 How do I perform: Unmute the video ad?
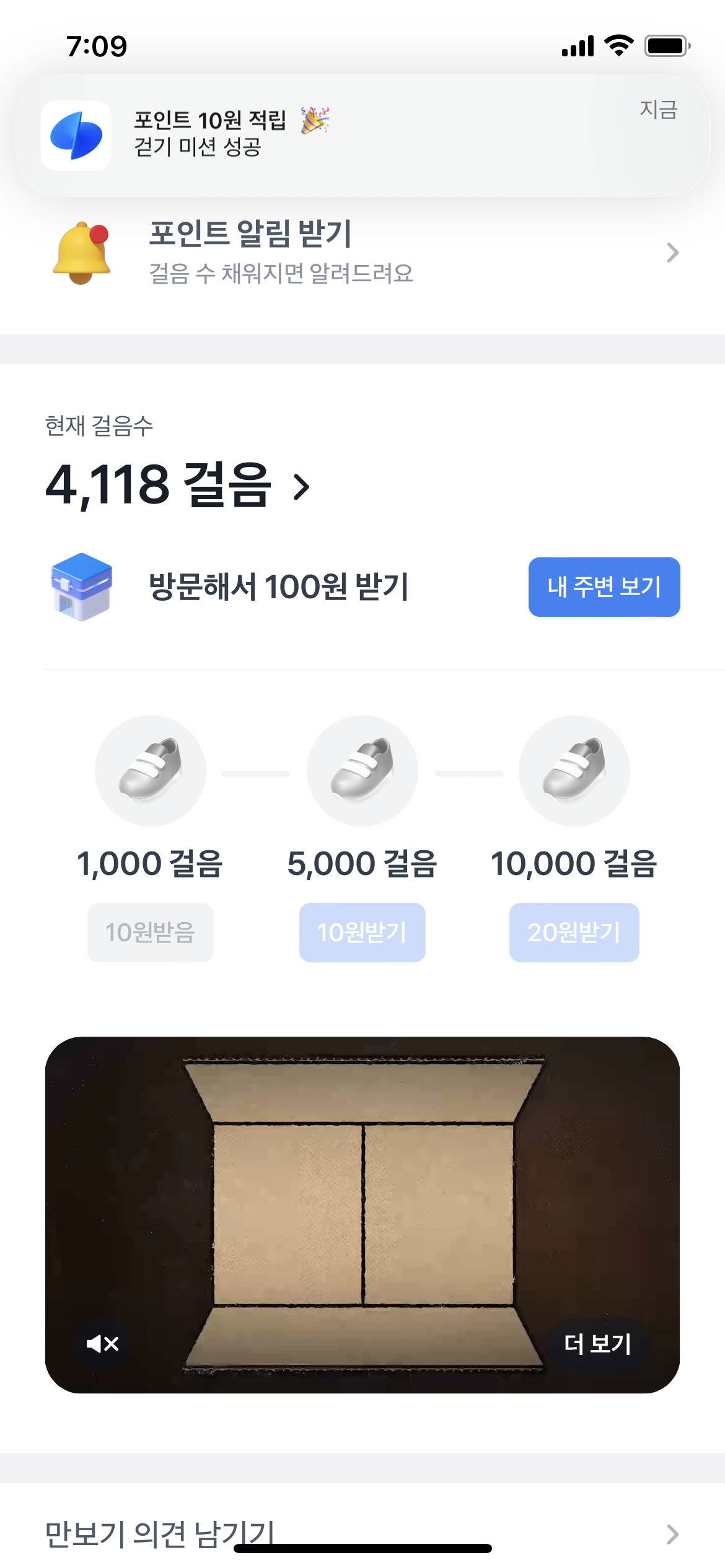point(102,1343)
